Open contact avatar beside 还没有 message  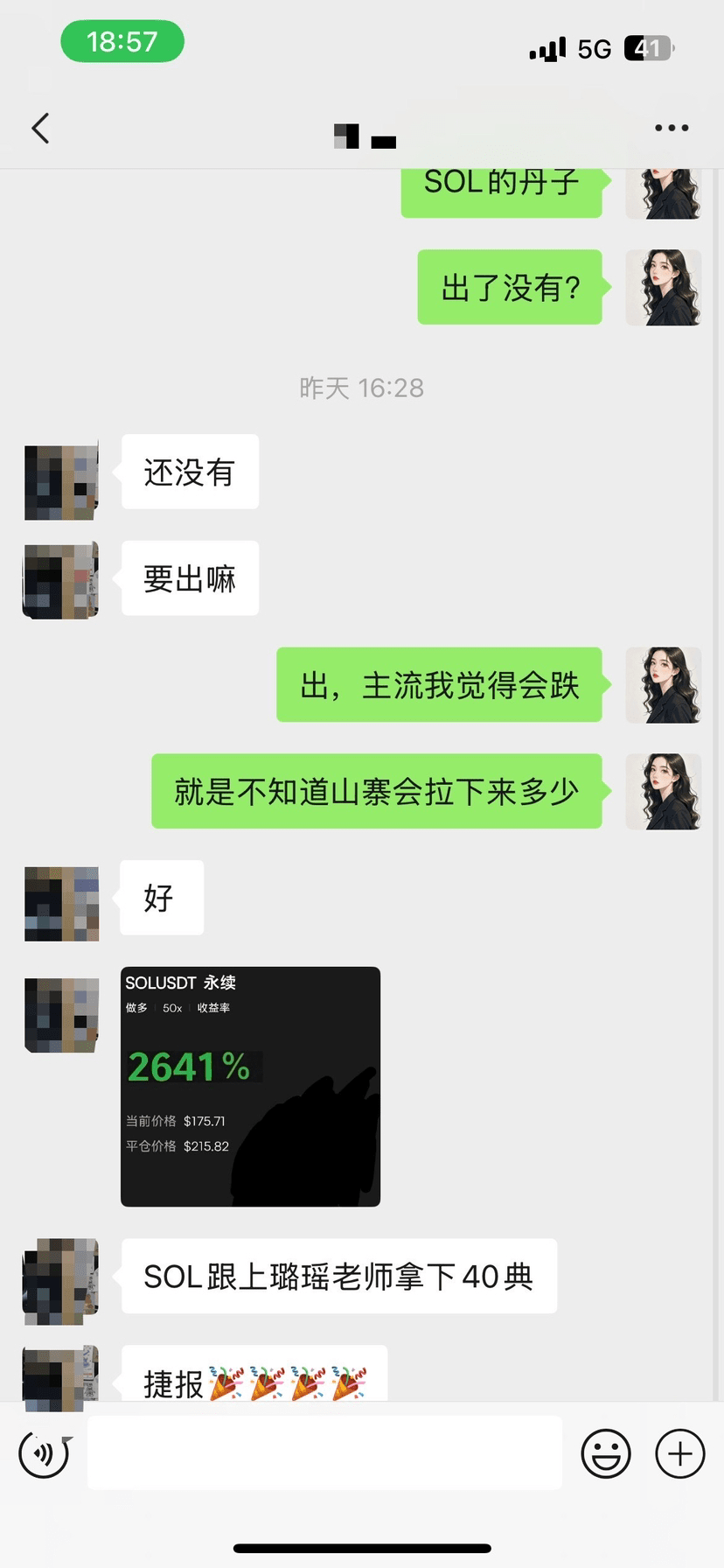point(61,482)
